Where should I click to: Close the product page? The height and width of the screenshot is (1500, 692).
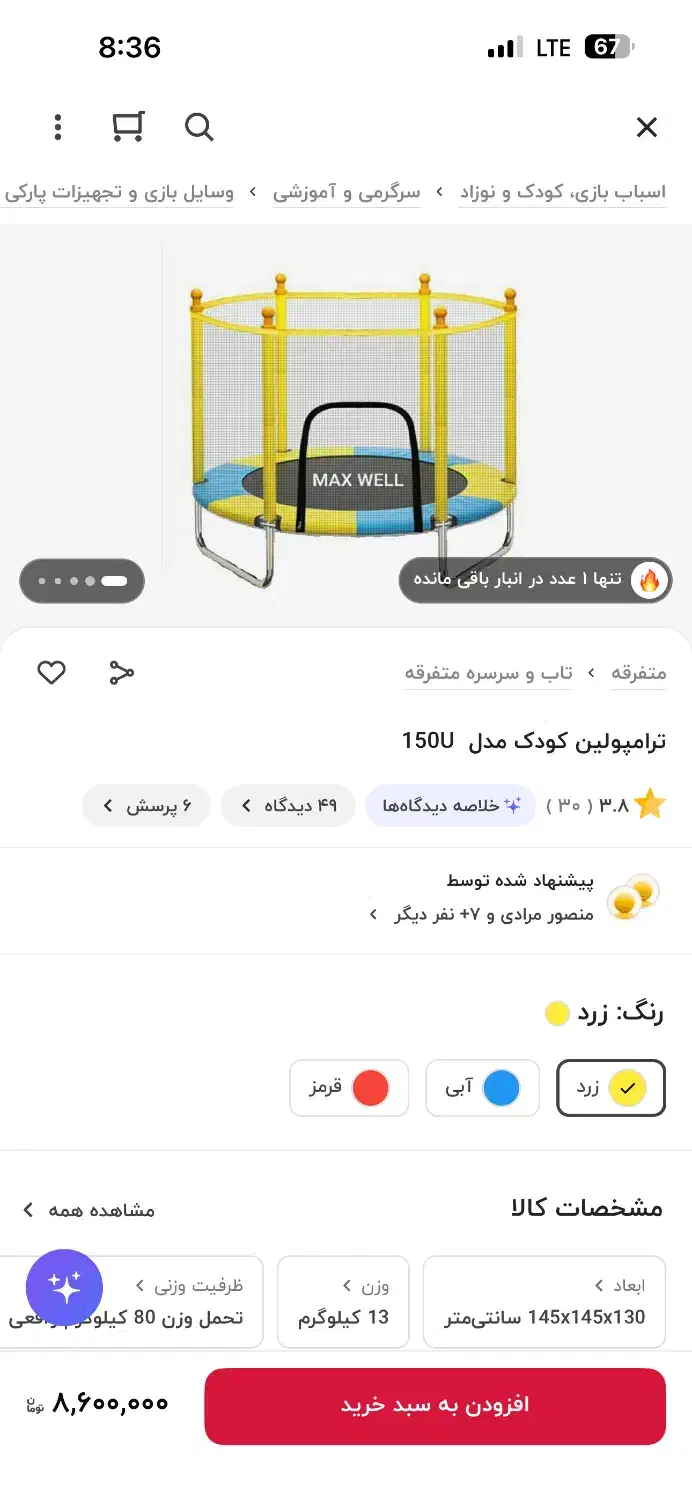tap(647, 127)
